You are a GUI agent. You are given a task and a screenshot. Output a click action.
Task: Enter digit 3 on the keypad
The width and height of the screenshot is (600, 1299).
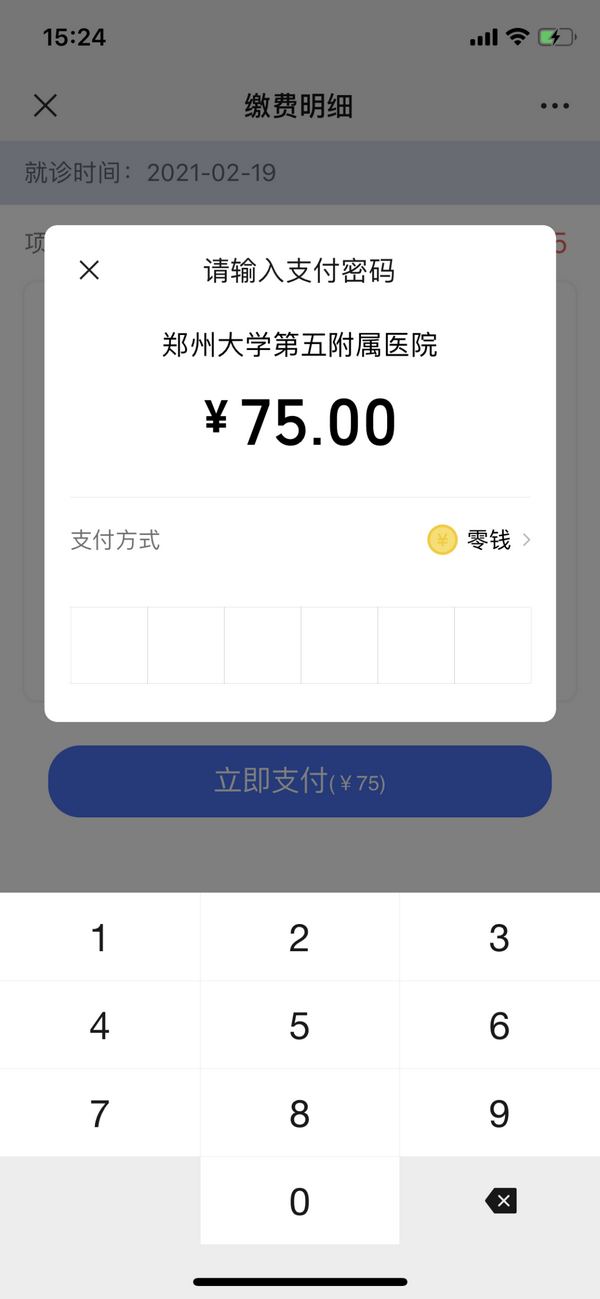pyautogui.click(x=499, y=938)
